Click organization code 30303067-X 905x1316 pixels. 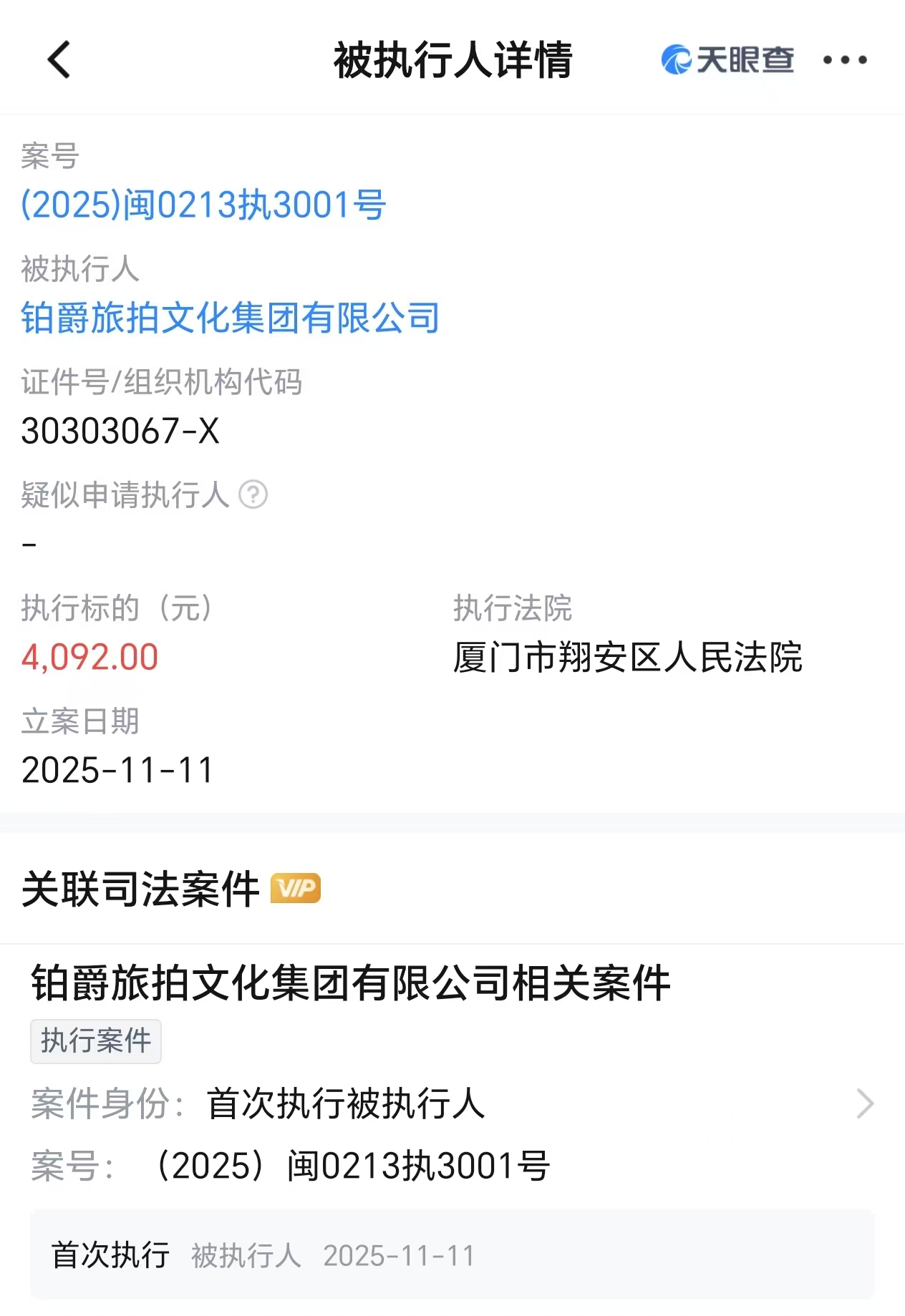(122, 429)
